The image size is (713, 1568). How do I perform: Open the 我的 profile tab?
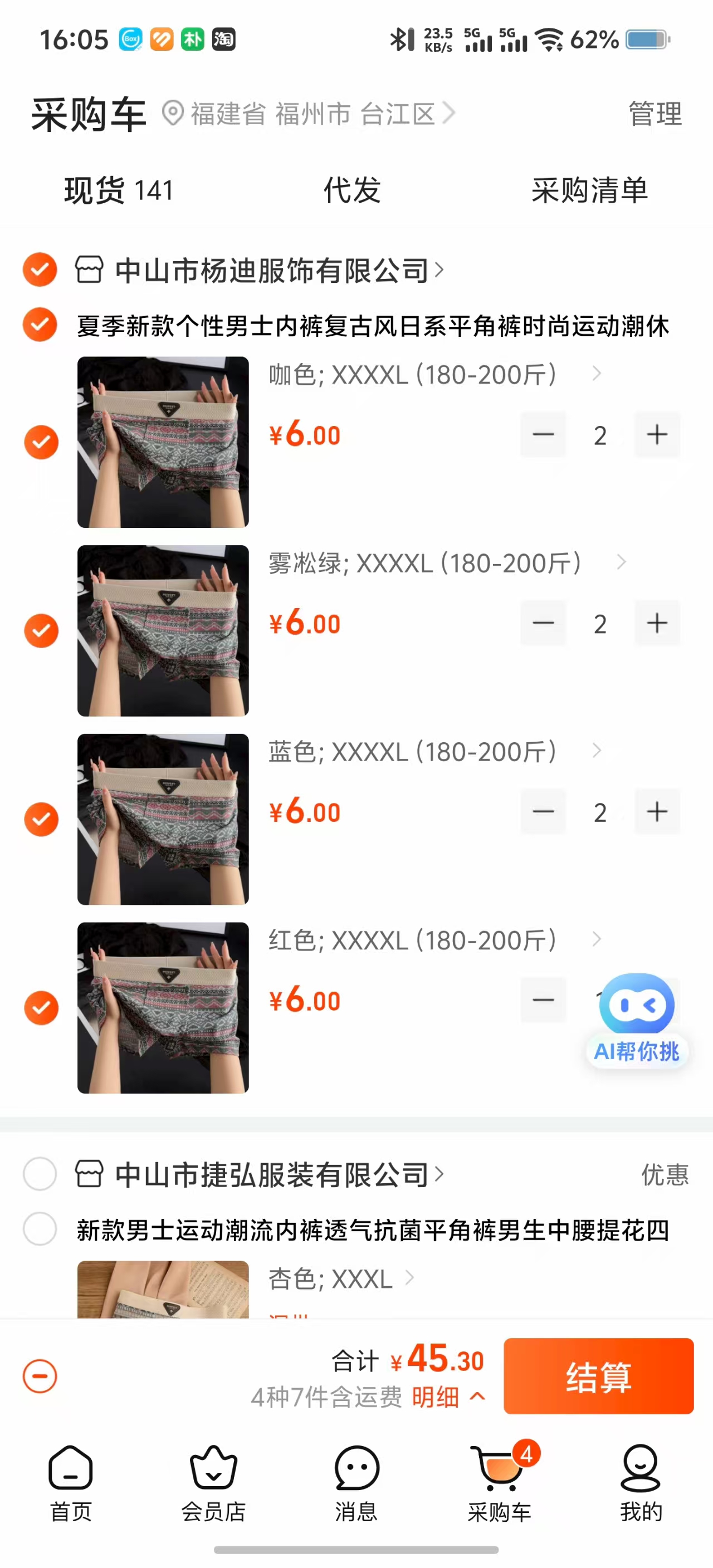tap(641, 1483)
